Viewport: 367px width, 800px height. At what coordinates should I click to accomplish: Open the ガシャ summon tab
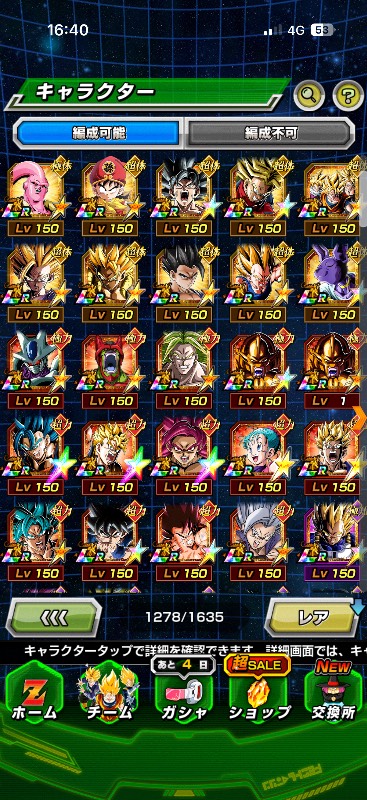tap(183, 695)
